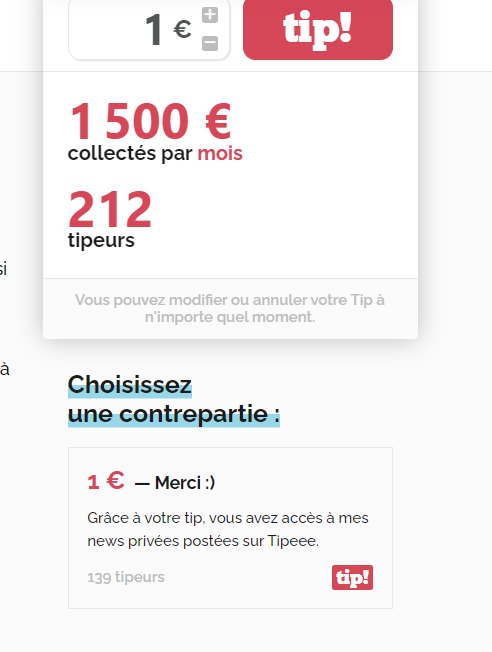Change collection period via 'mois' link
492x652 pixels.
(x=220, y=153)
